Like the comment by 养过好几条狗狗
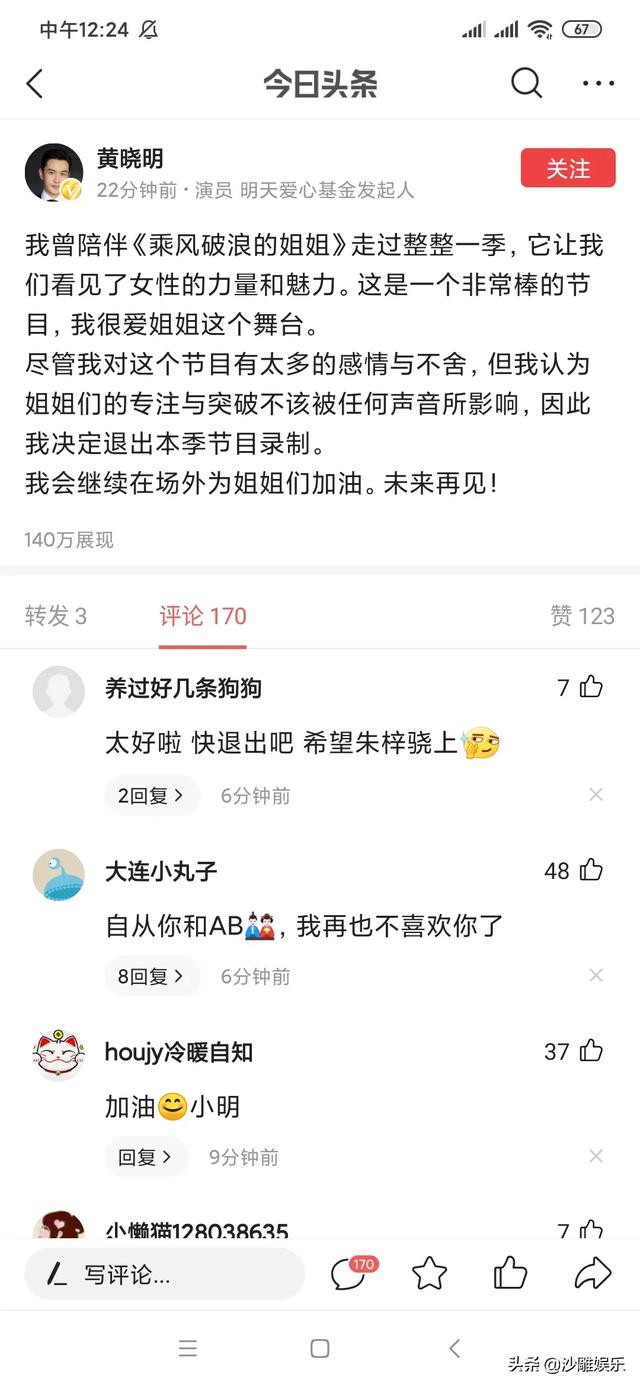The image size is (640, 1387). point(591,687)
